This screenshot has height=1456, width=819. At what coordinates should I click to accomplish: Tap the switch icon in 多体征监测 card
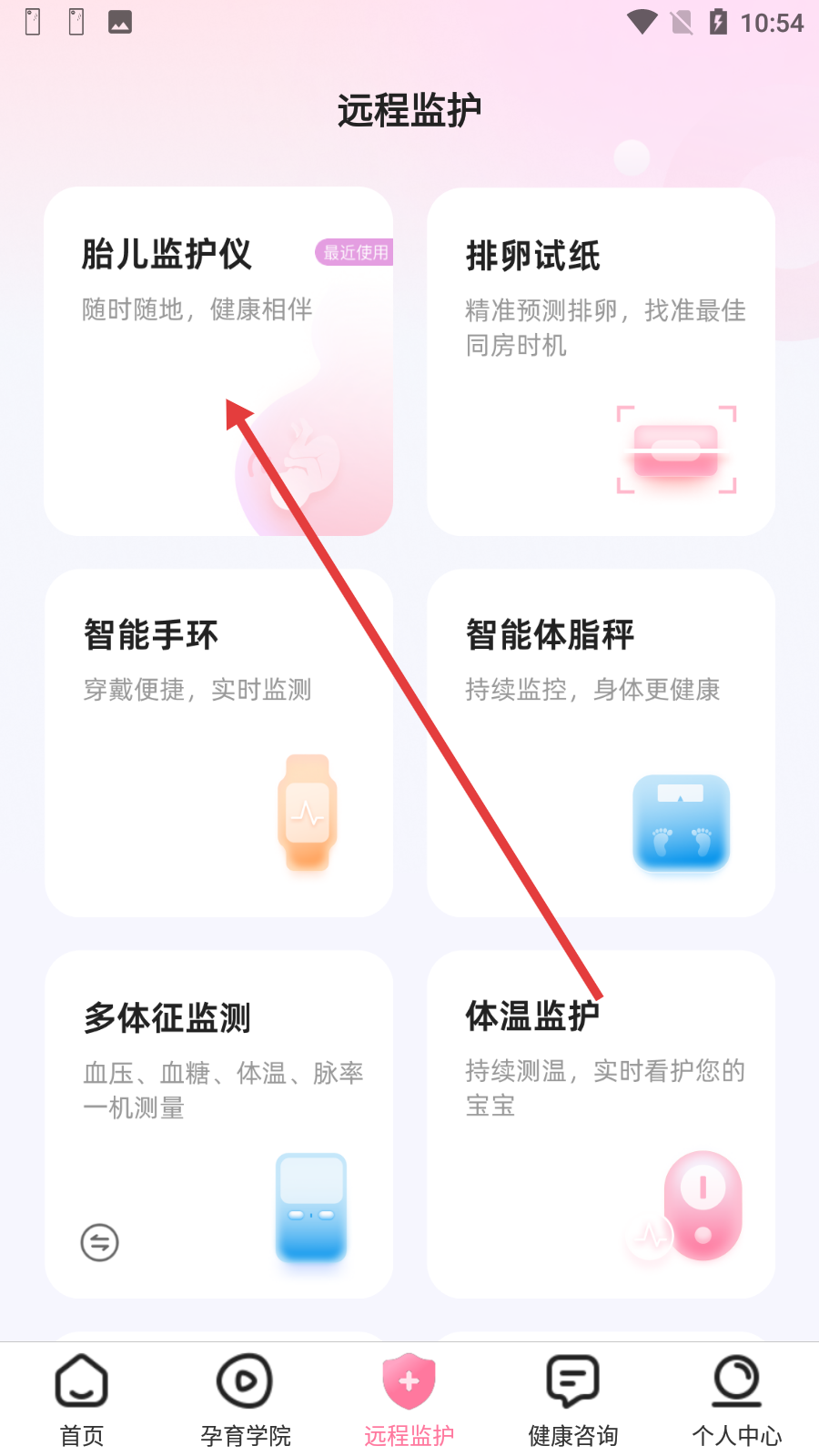point(100,1242)
